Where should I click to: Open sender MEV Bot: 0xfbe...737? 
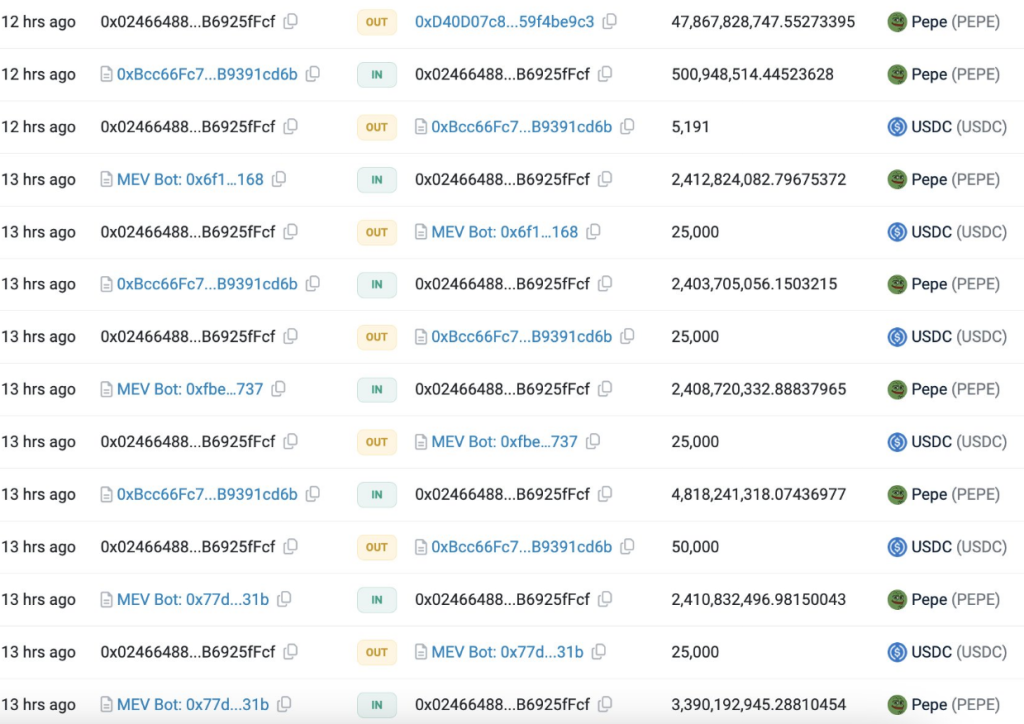pyautogui.click(x=190, y=389)
